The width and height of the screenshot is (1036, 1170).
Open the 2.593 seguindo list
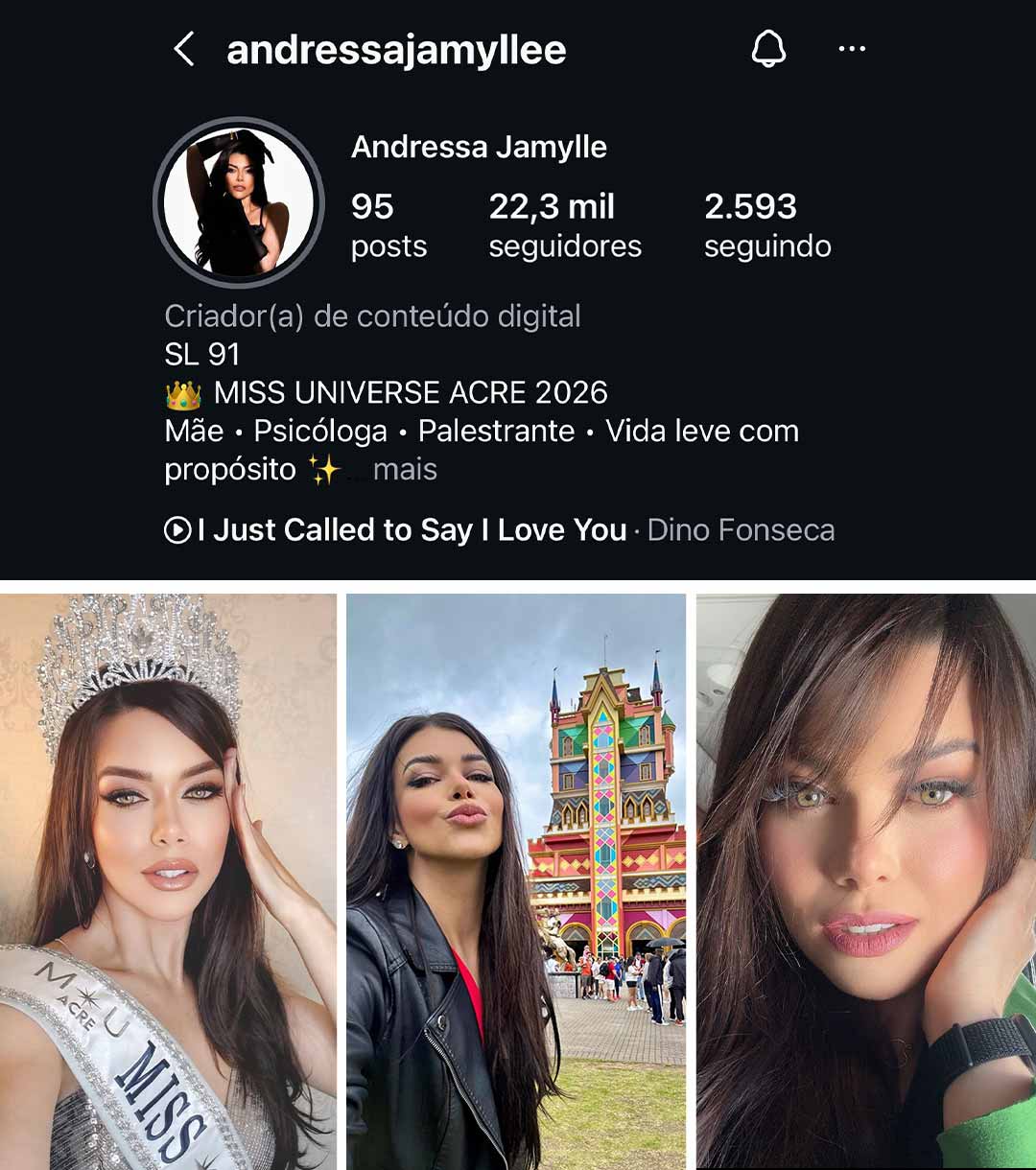(767, 224)
